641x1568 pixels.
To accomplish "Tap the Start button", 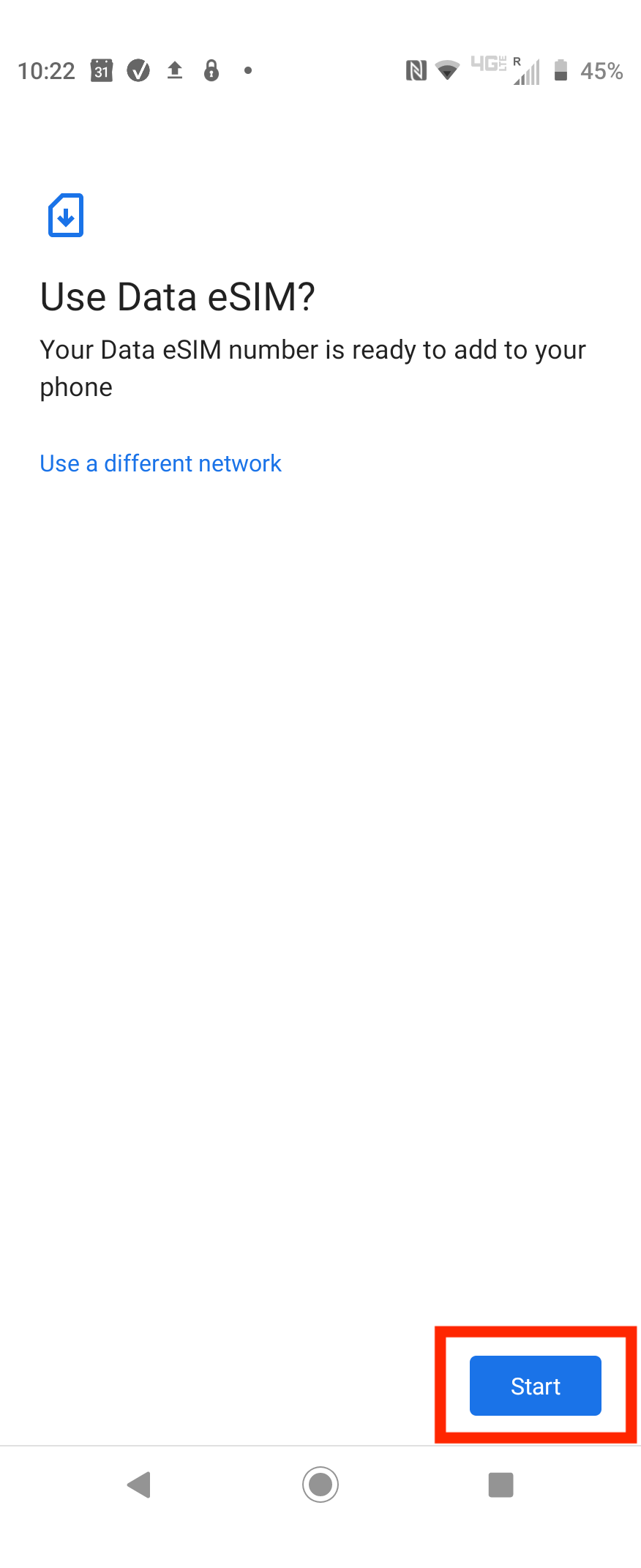I will point(535,1386).
